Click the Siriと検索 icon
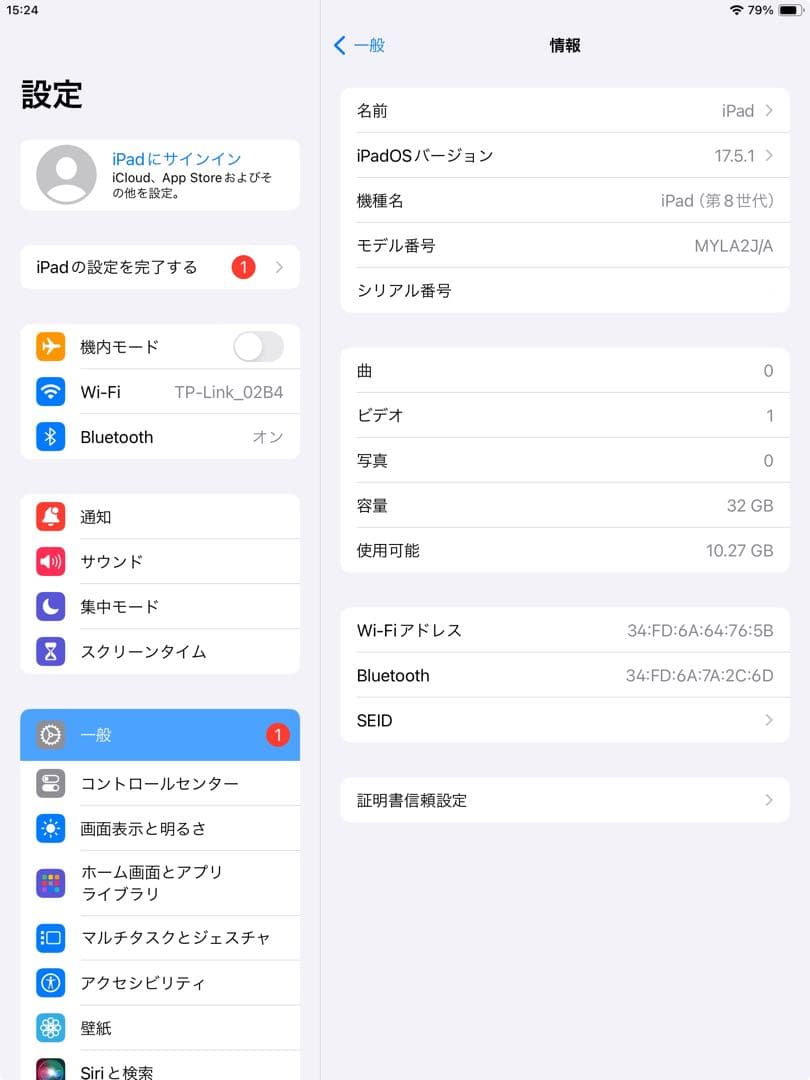Screen dimensions: 810x1080 51,1071
